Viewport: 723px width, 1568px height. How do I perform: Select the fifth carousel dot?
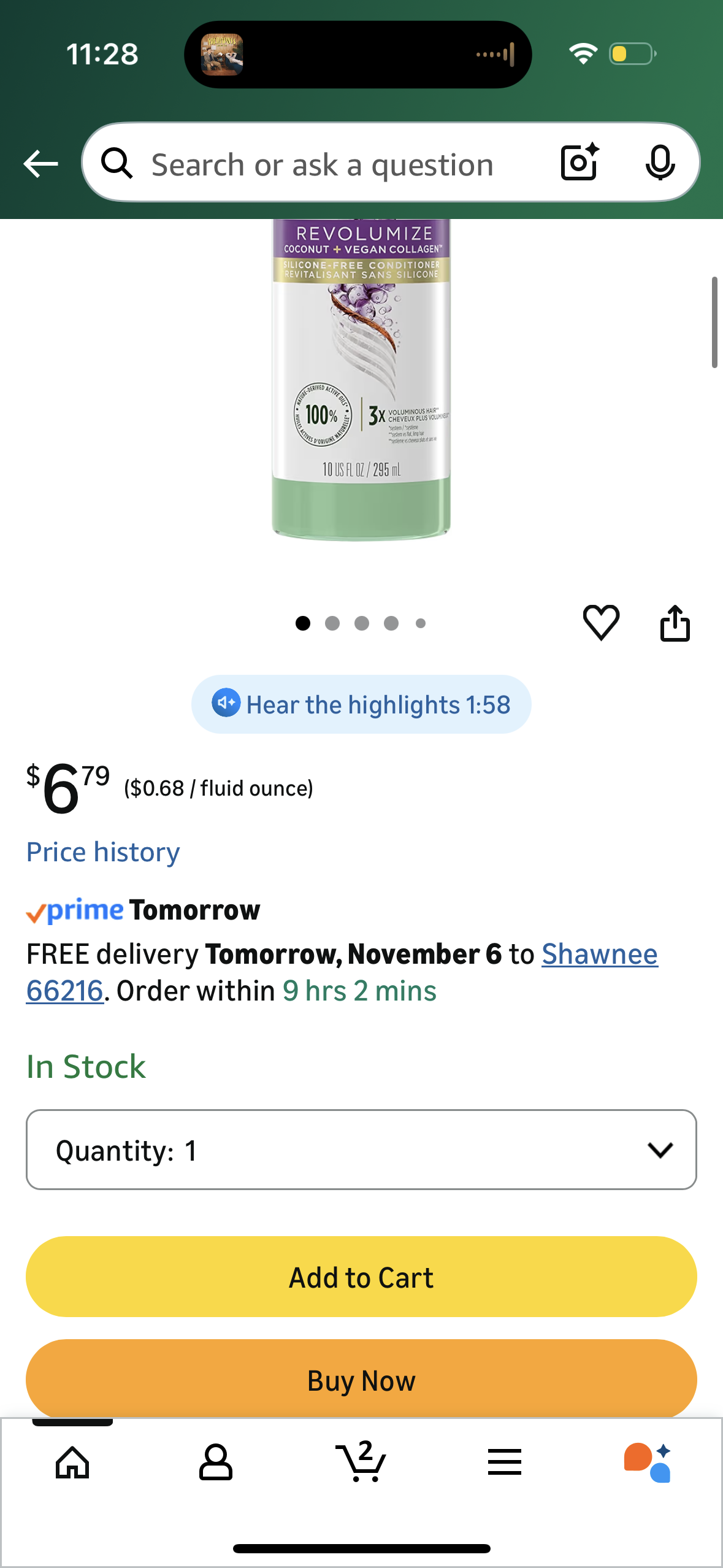coord(421,623)
